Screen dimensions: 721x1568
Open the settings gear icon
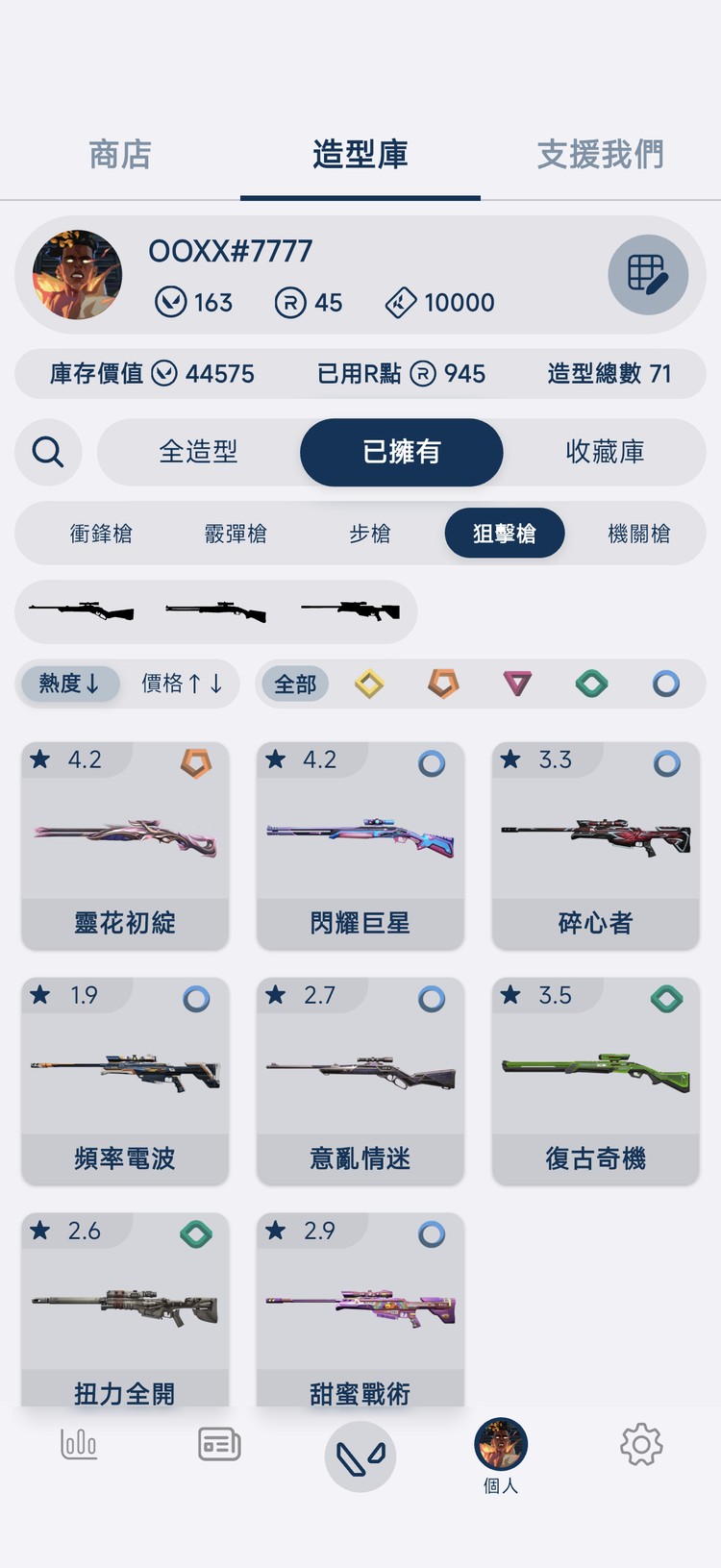click(641, 1444)
